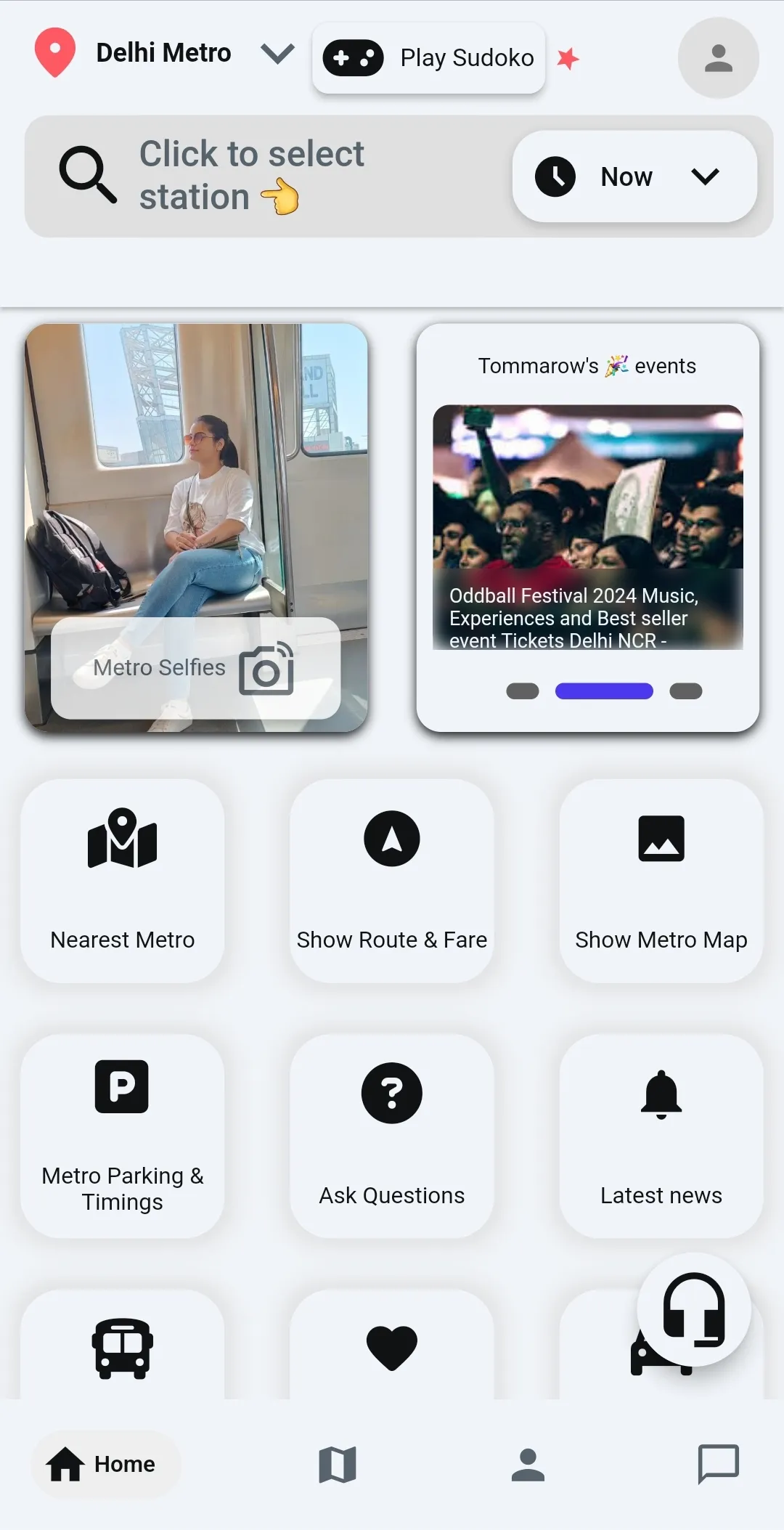The height and width of the screenshot is (1530, 784).
Task: Open the Delhi Metro city dropdown
Action: click(x=277, y=54)
